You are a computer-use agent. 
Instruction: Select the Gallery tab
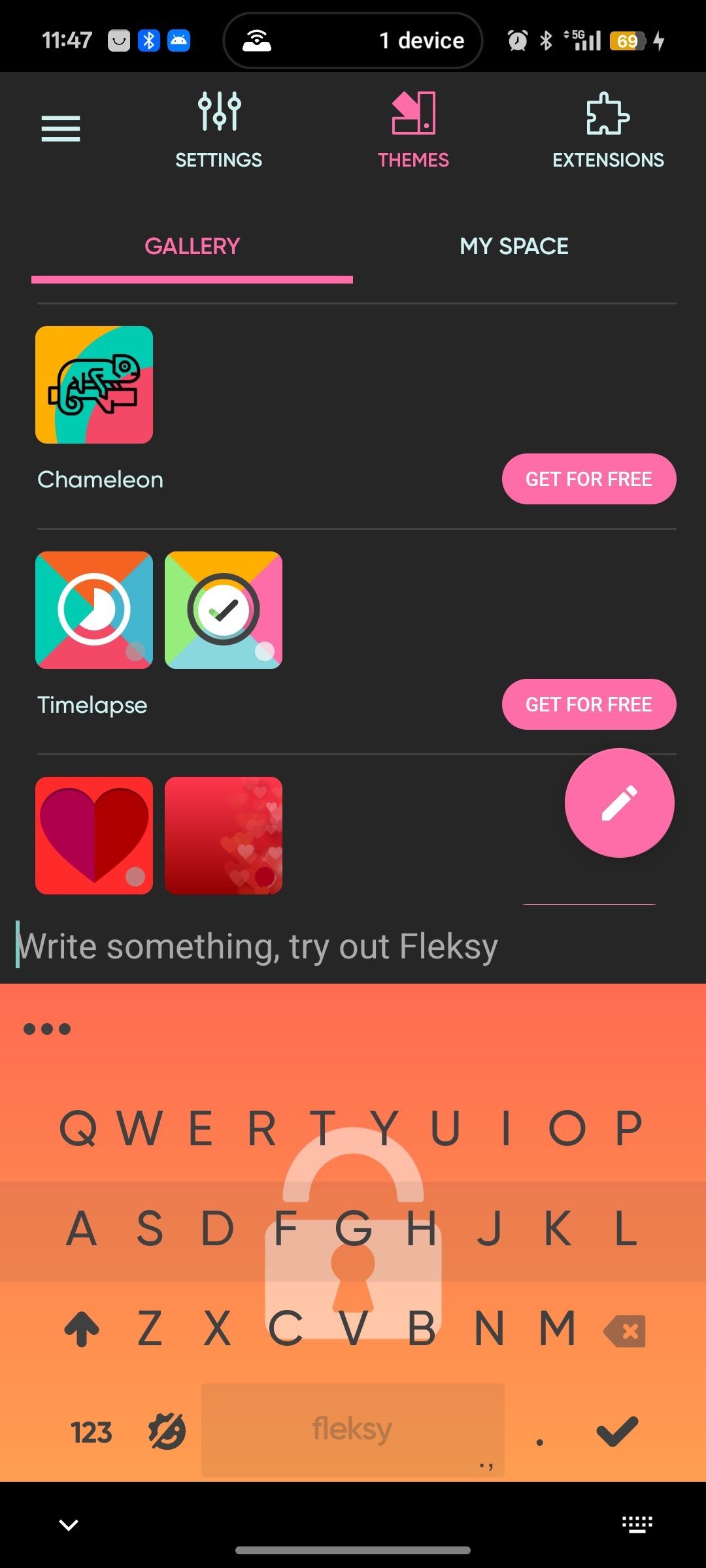tap(192, 246)
